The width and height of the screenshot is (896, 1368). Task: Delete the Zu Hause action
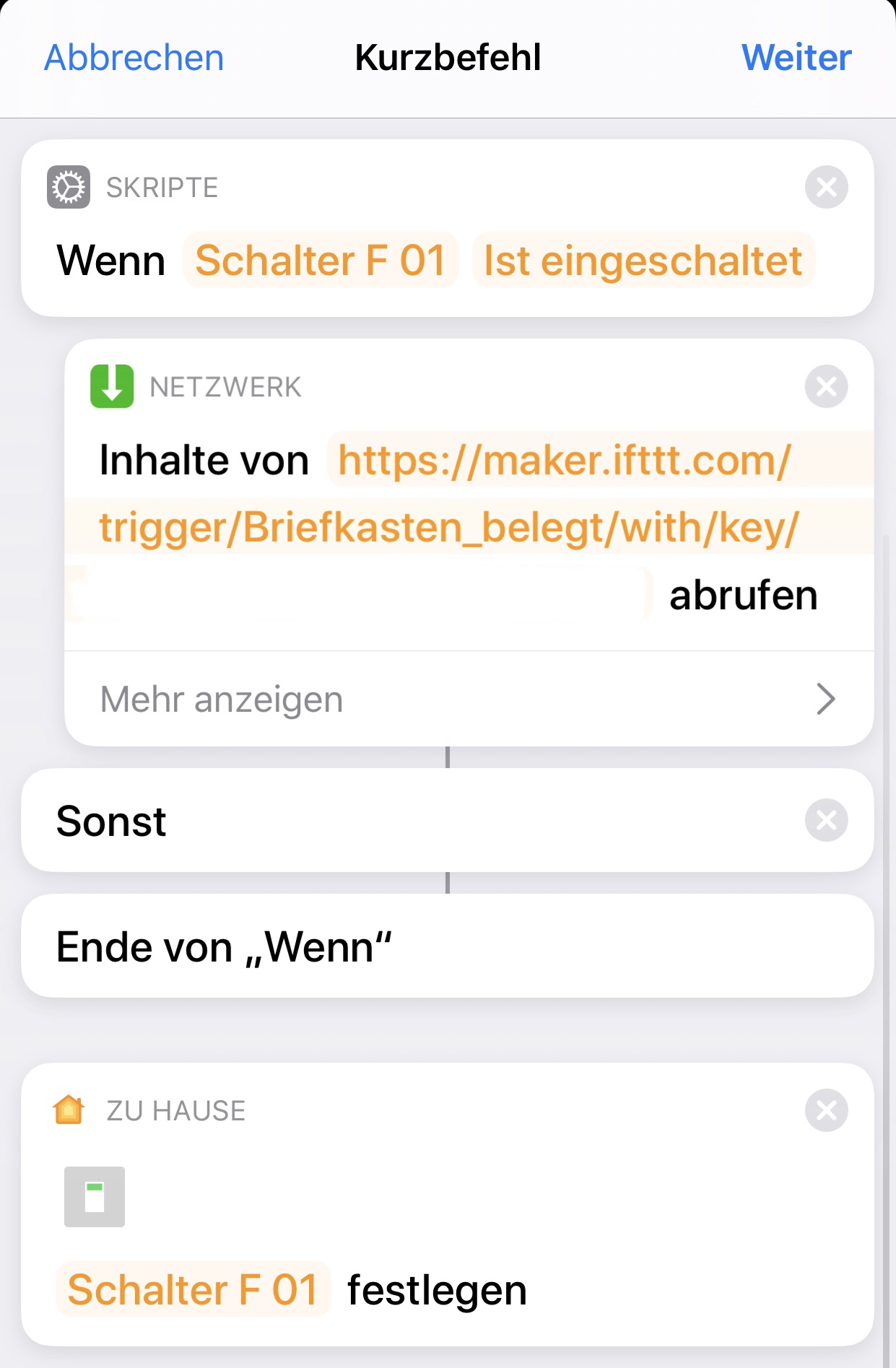826,1110
